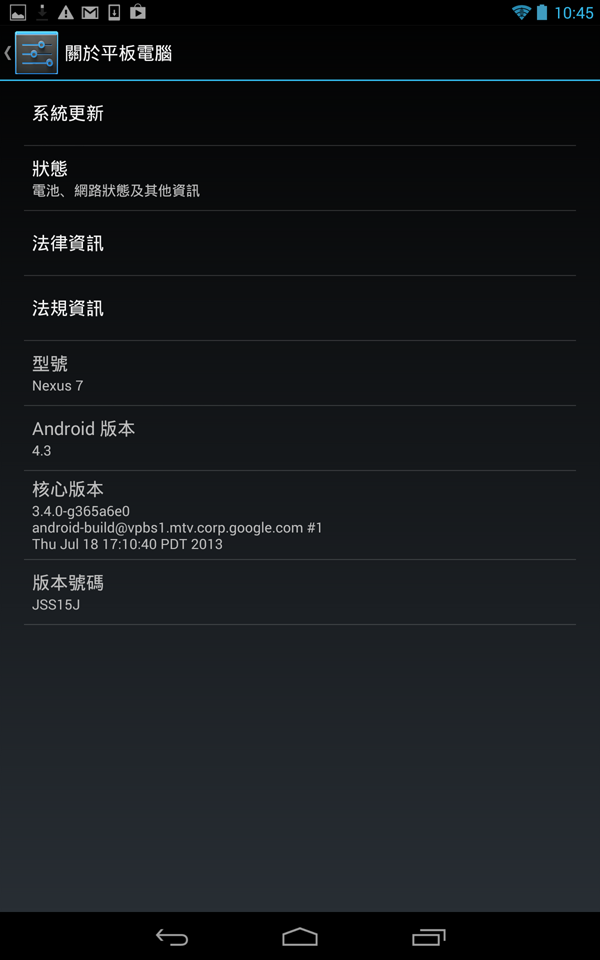The height and width of the screenshot is (960, 600).
Task: Open recent apps from navigation bar
Action: click(x=429, y=937)
